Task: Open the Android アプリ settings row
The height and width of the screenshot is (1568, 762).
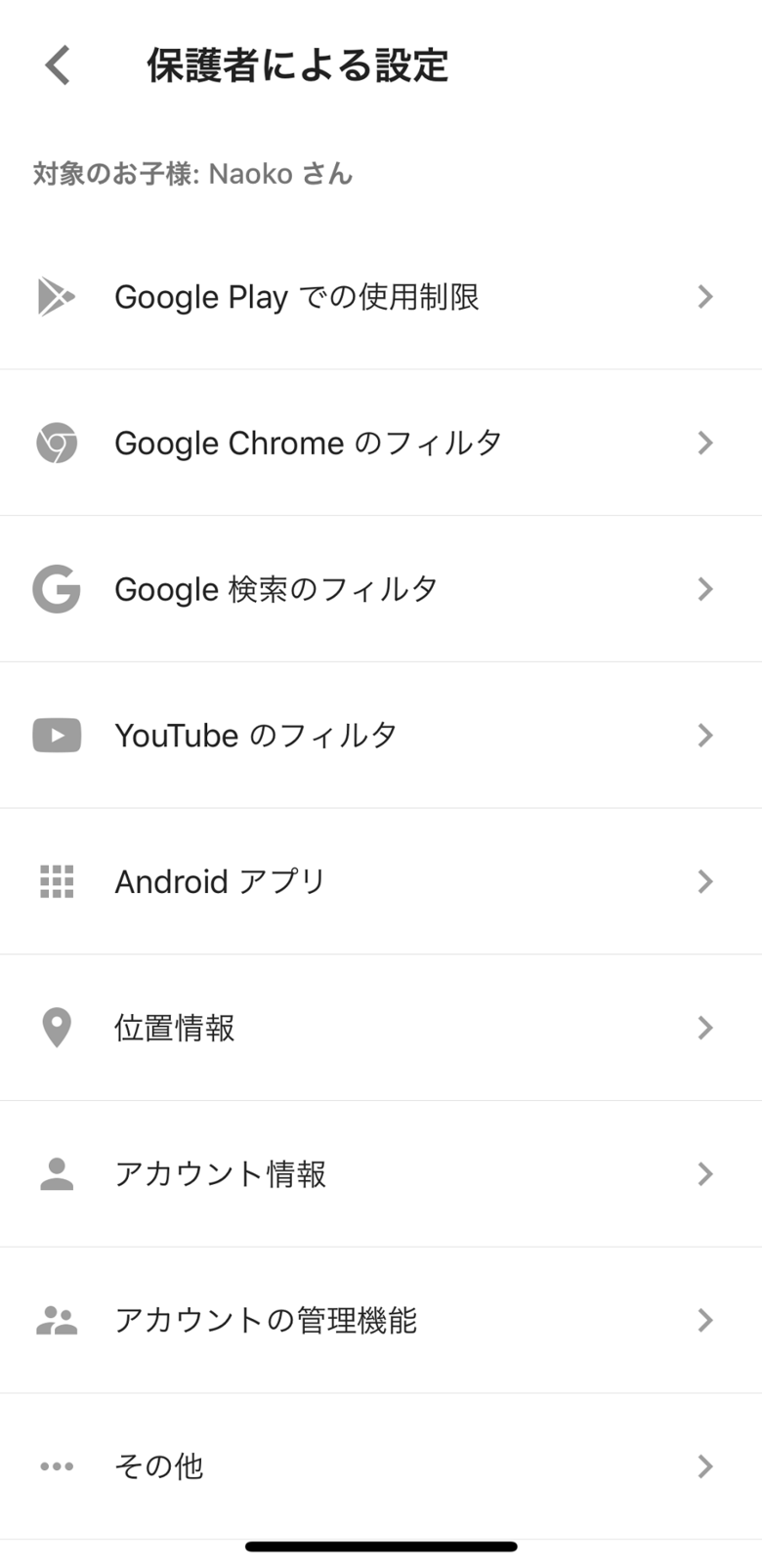Action: tap(381, 881)
